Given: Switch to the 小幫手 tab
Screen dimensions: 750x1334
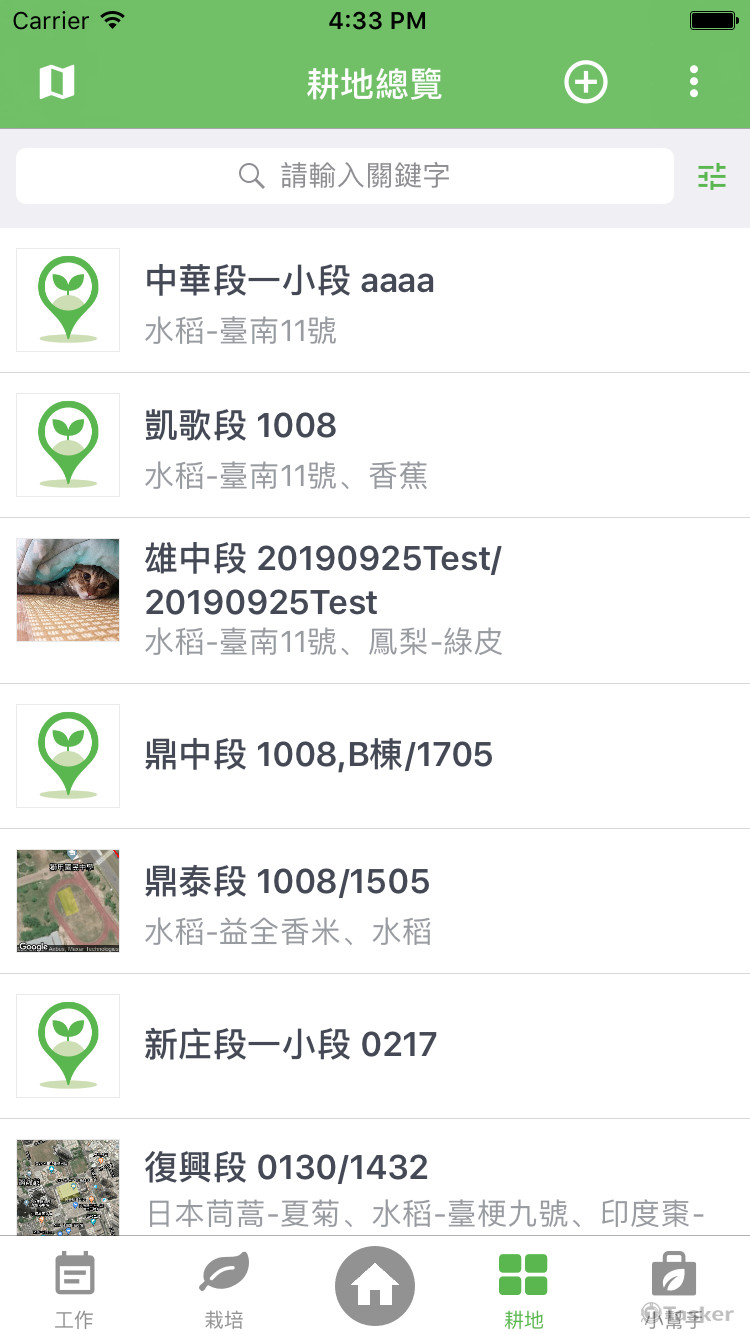Looking at the screenshot, I should [673, 1288].
